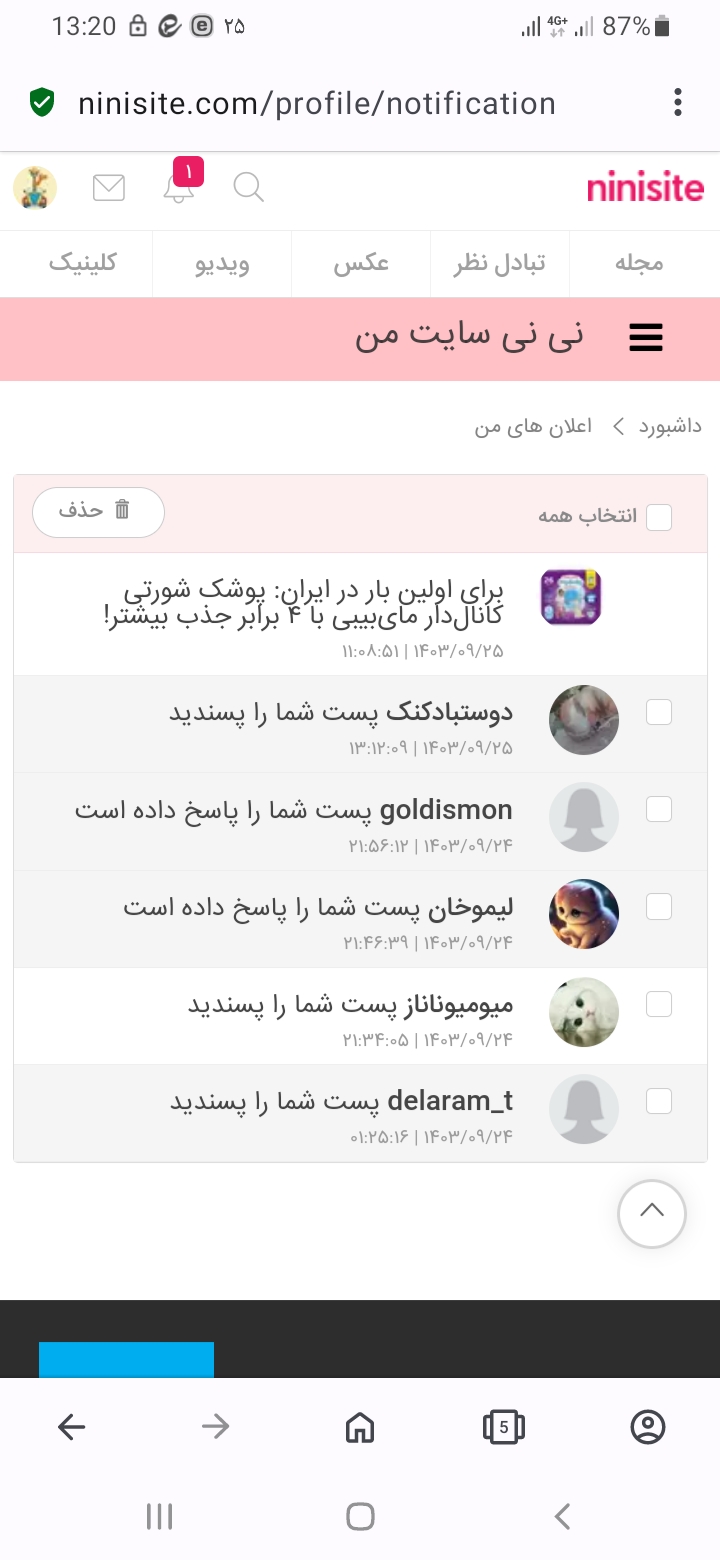The height and width of the screenshot is (1560, 720).
Task: Select the دوستبادکنک notification checkbox
Action: pos(659,712)
